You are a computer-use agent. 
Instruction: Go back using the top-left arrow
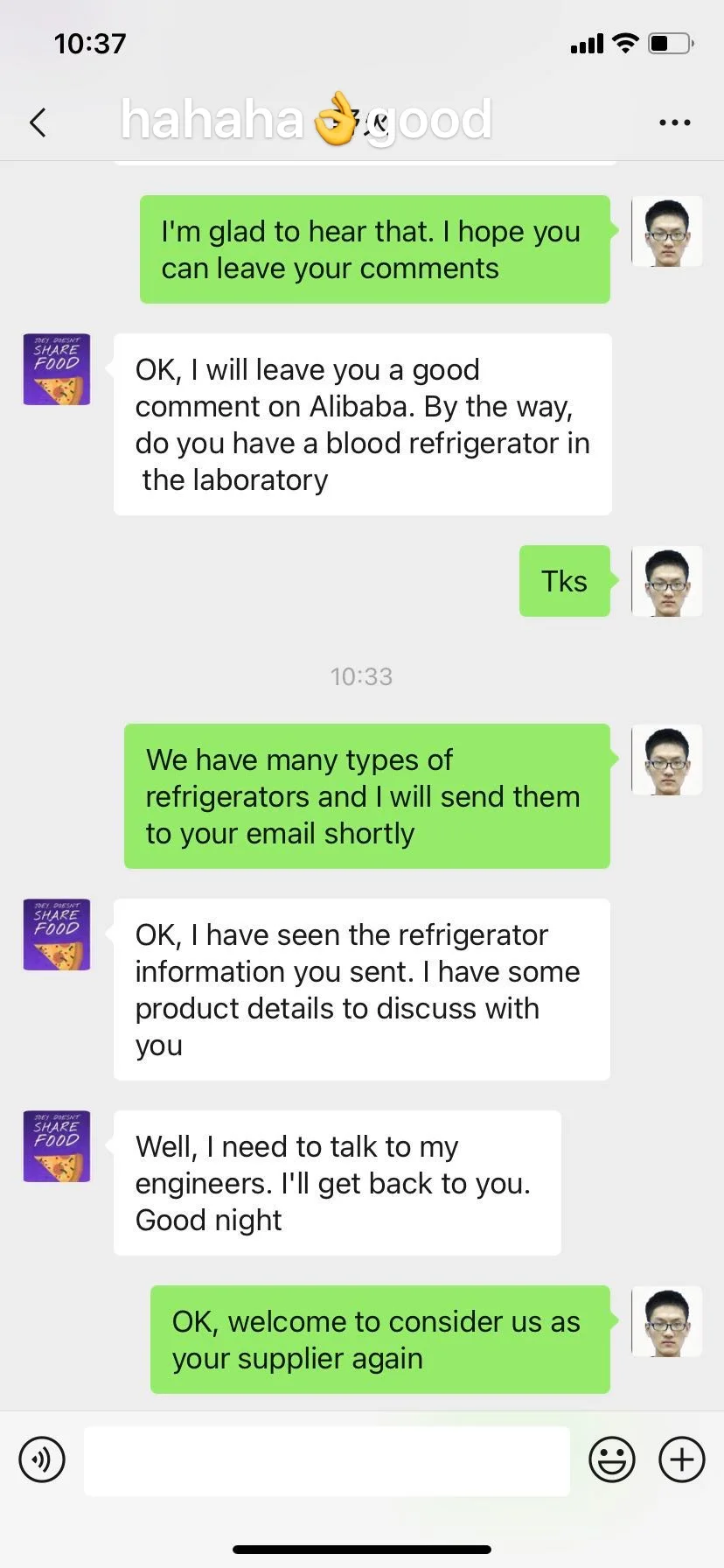coord(38,122)
